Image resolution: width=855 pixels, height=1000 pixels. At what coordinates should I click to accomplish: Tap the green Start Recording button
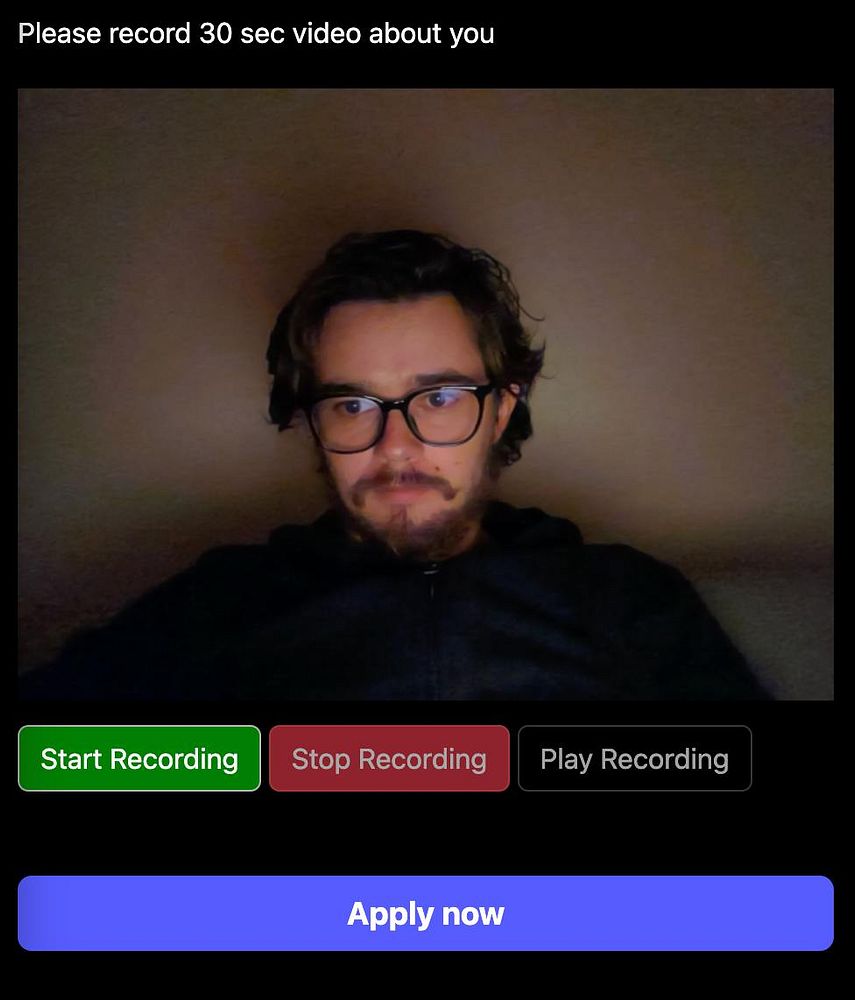coord(139,759)
